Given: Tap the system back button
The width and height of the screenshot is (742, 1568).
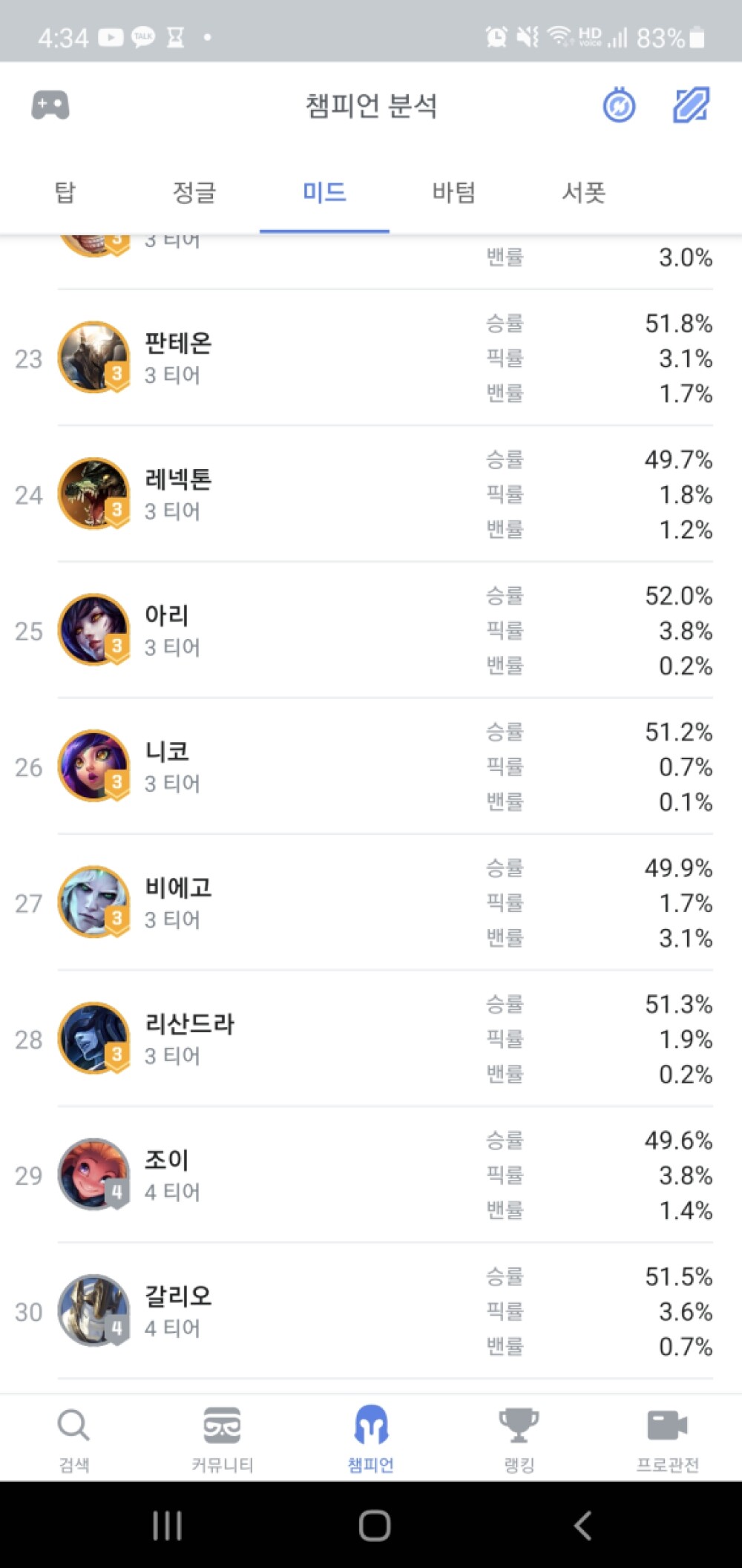Looking at the screenshot, I should pos(583,1526).
